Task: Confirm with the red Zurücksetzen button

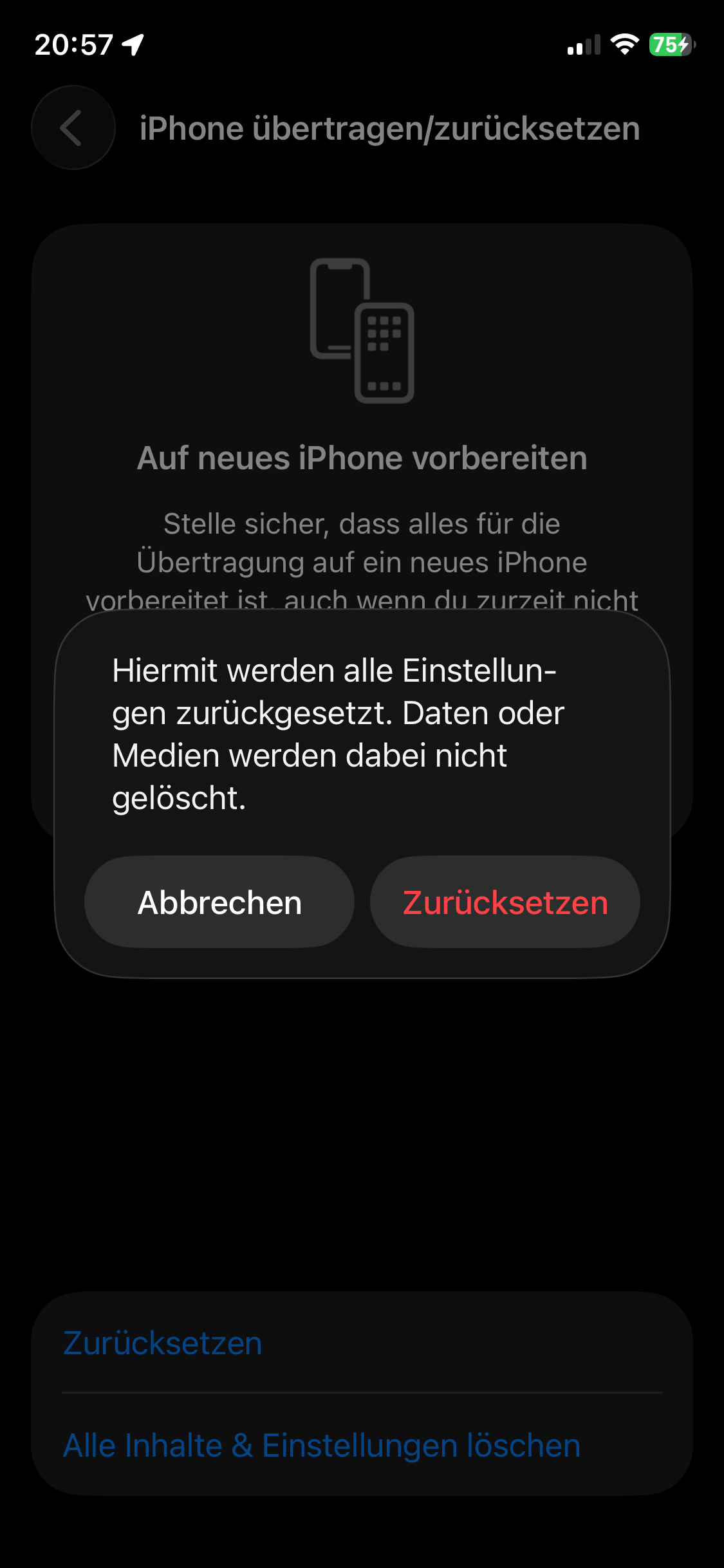Action: click(505, 902)
